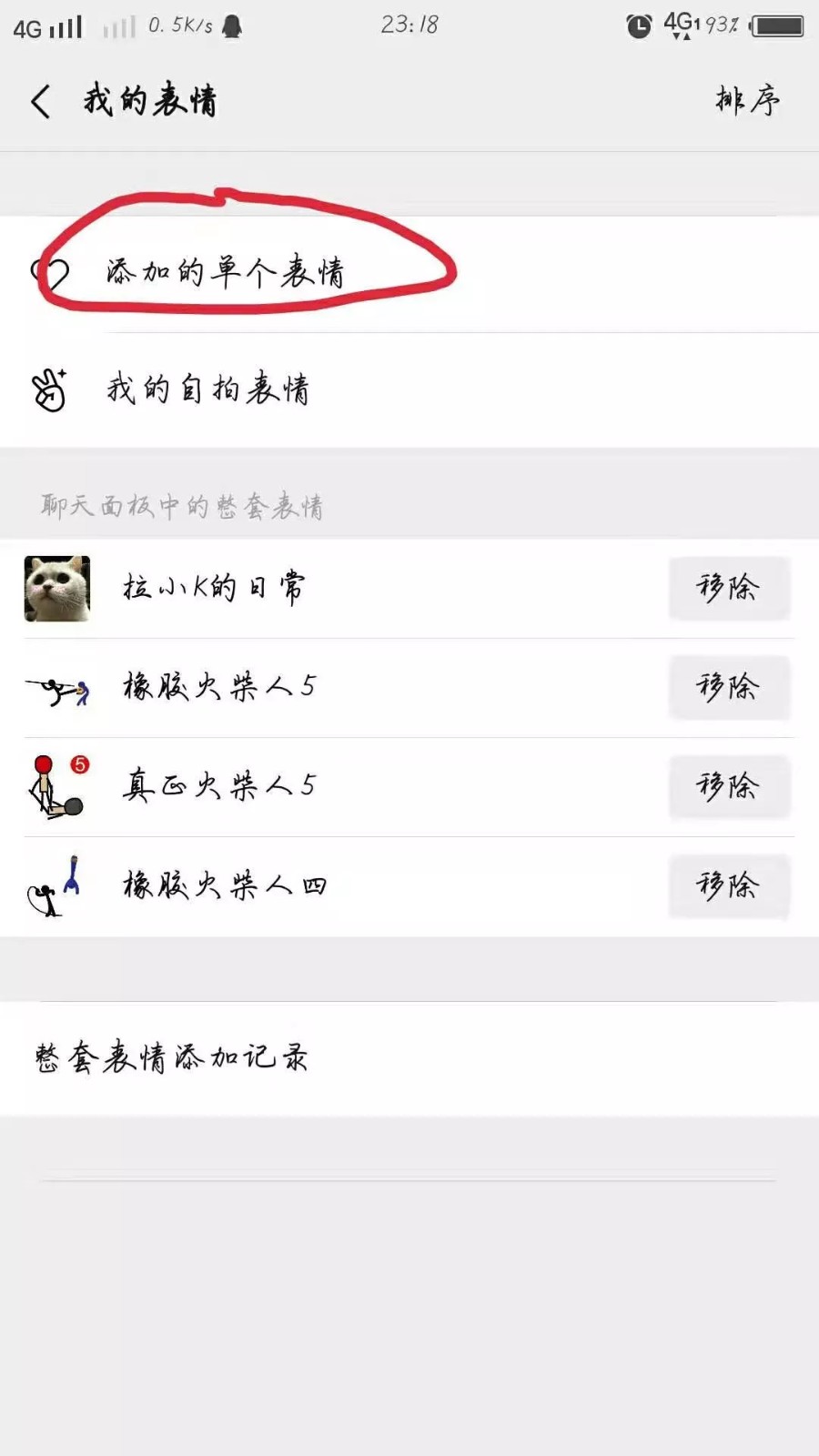Image resolution: width=819 pixels, height=1456 pixels.
Task: Remove the 橡胶火柴人四 sticker pack
Action: pyautogui.click(x=728, y=885)
